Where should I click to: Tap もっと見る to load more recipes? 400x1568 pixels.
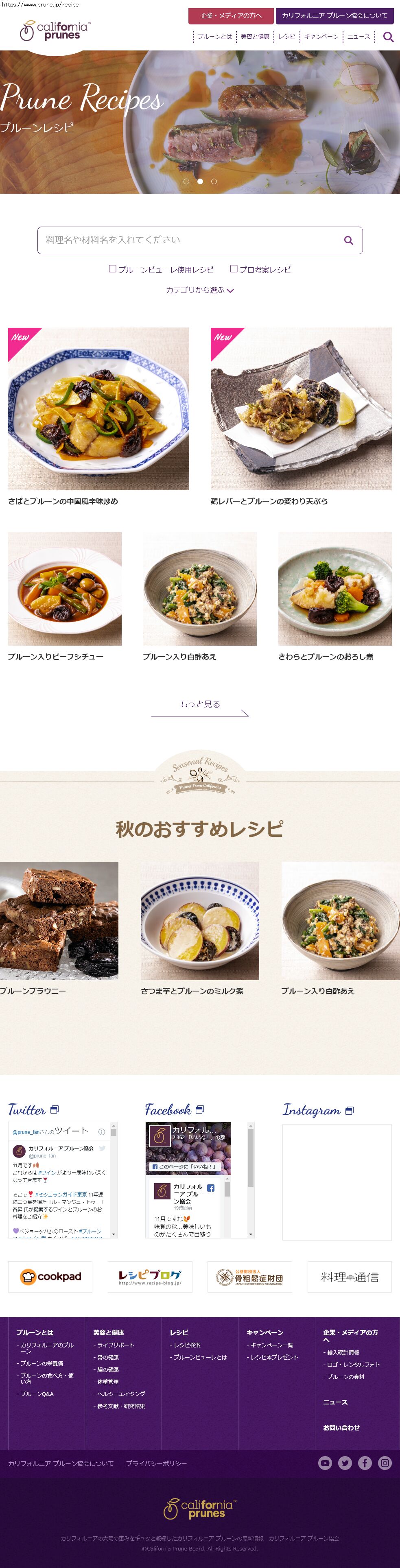(200, 705)
